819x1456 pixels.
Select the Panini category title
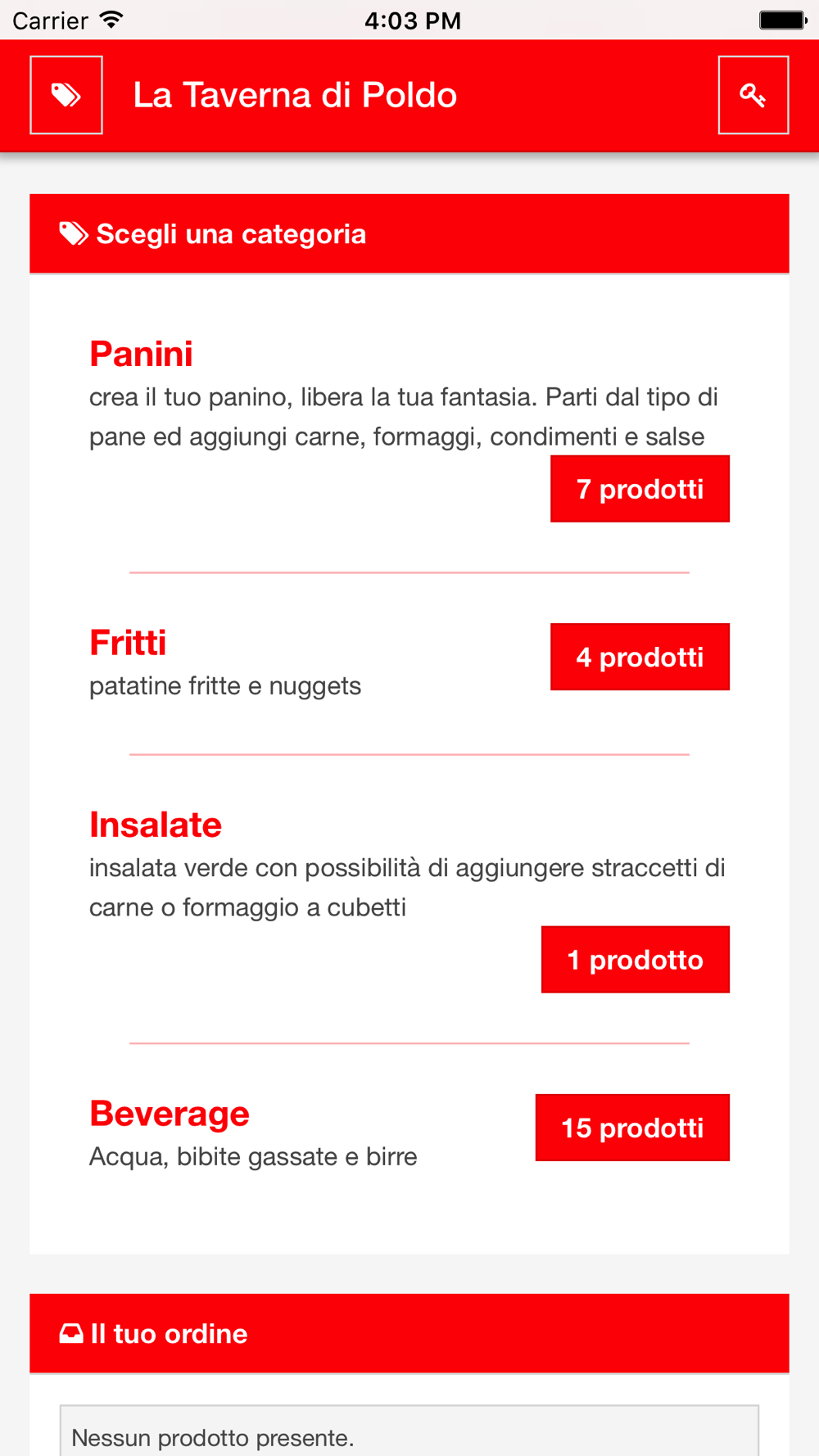click(141, 354)
